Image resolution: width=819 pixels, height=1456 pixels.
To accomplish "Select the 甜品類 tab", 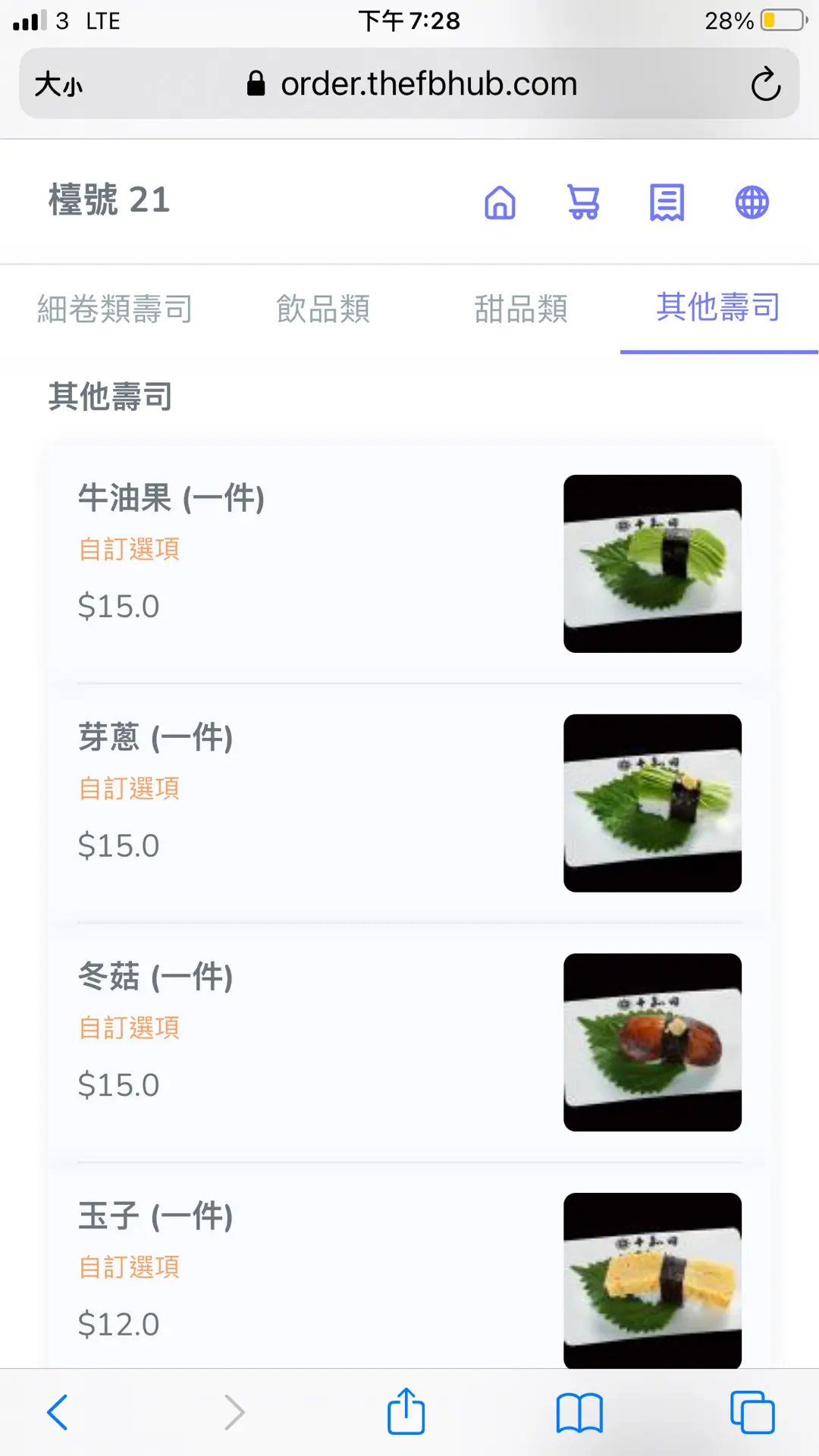I will [x=521, y=309].
